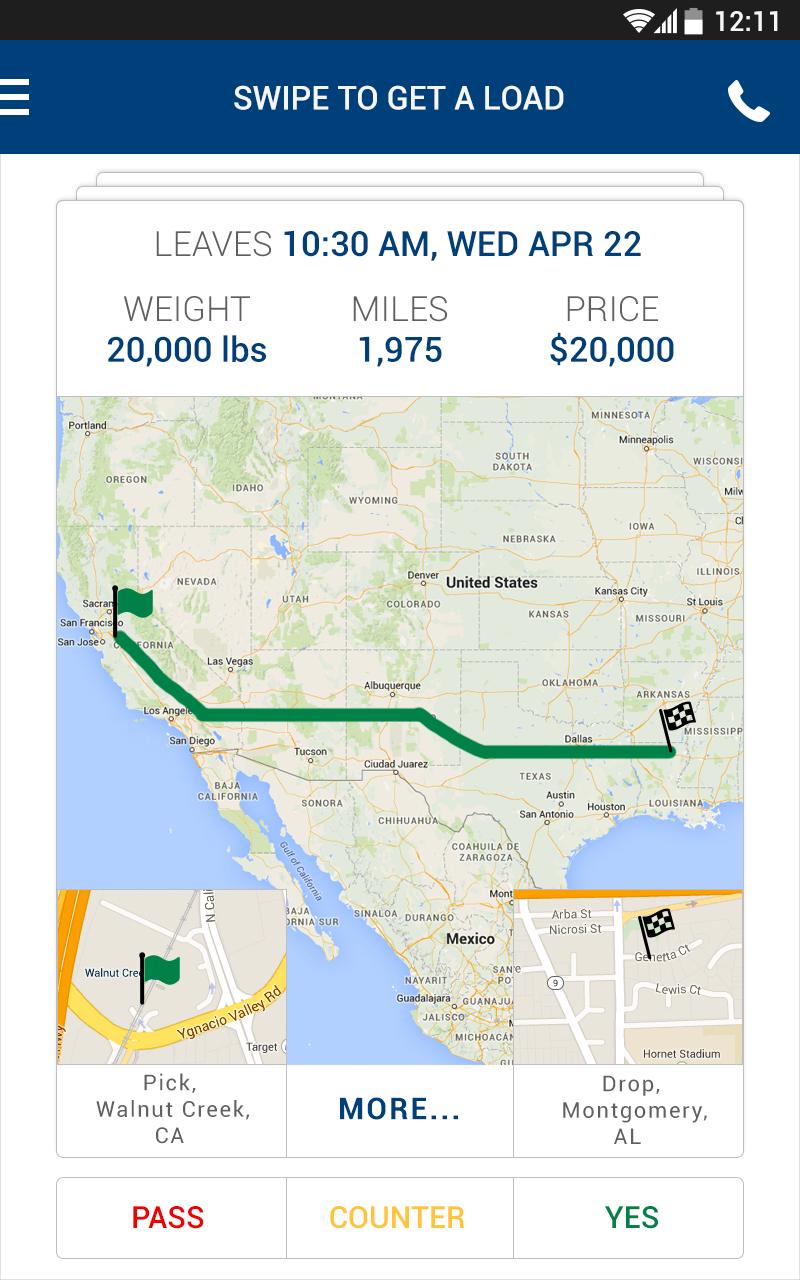Screen dimensions: 800x1280
Task: View Montgomery drop location map
Action: (628, 977)
